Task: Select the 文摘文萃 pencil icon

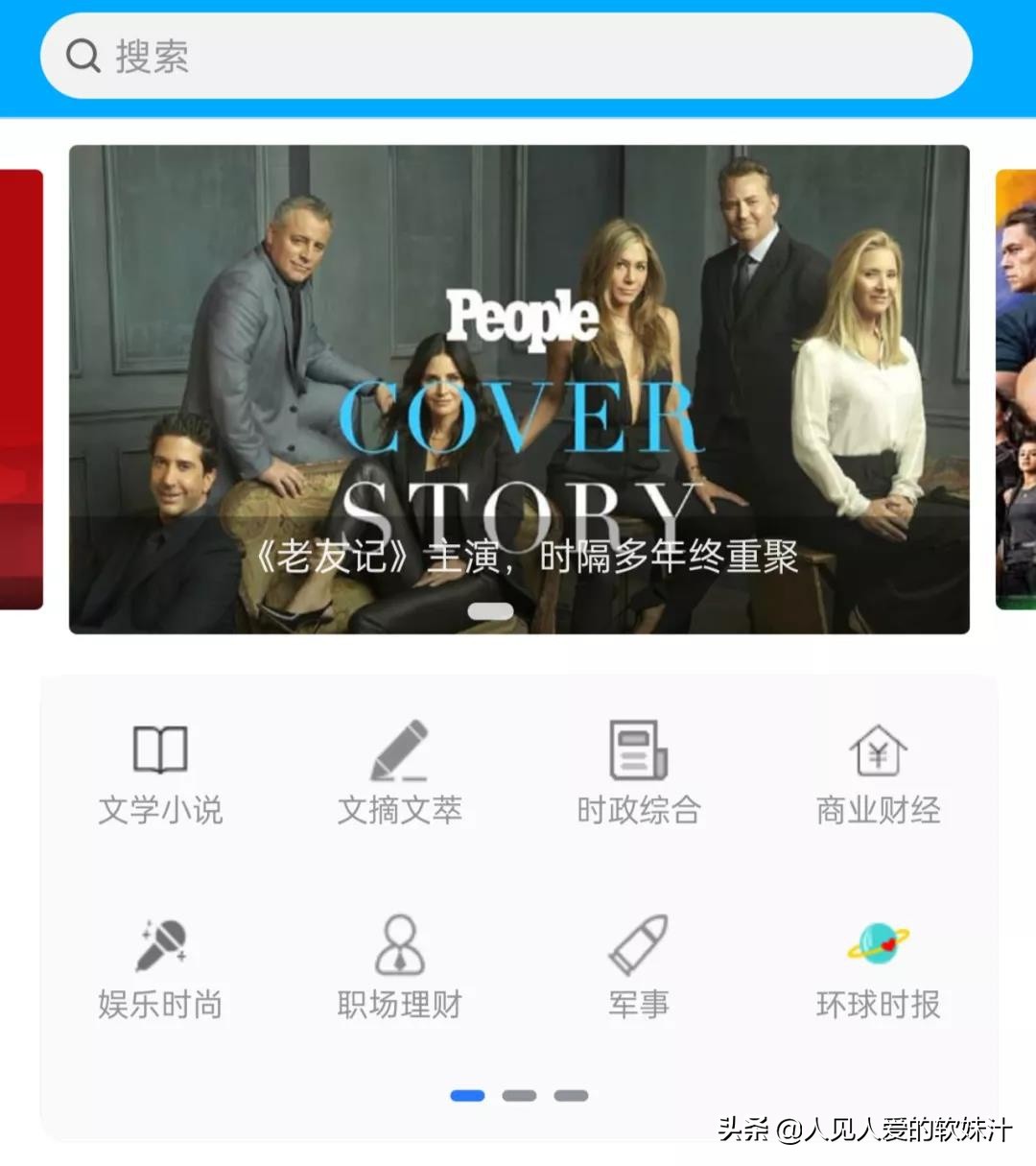Action: [399, 750]
